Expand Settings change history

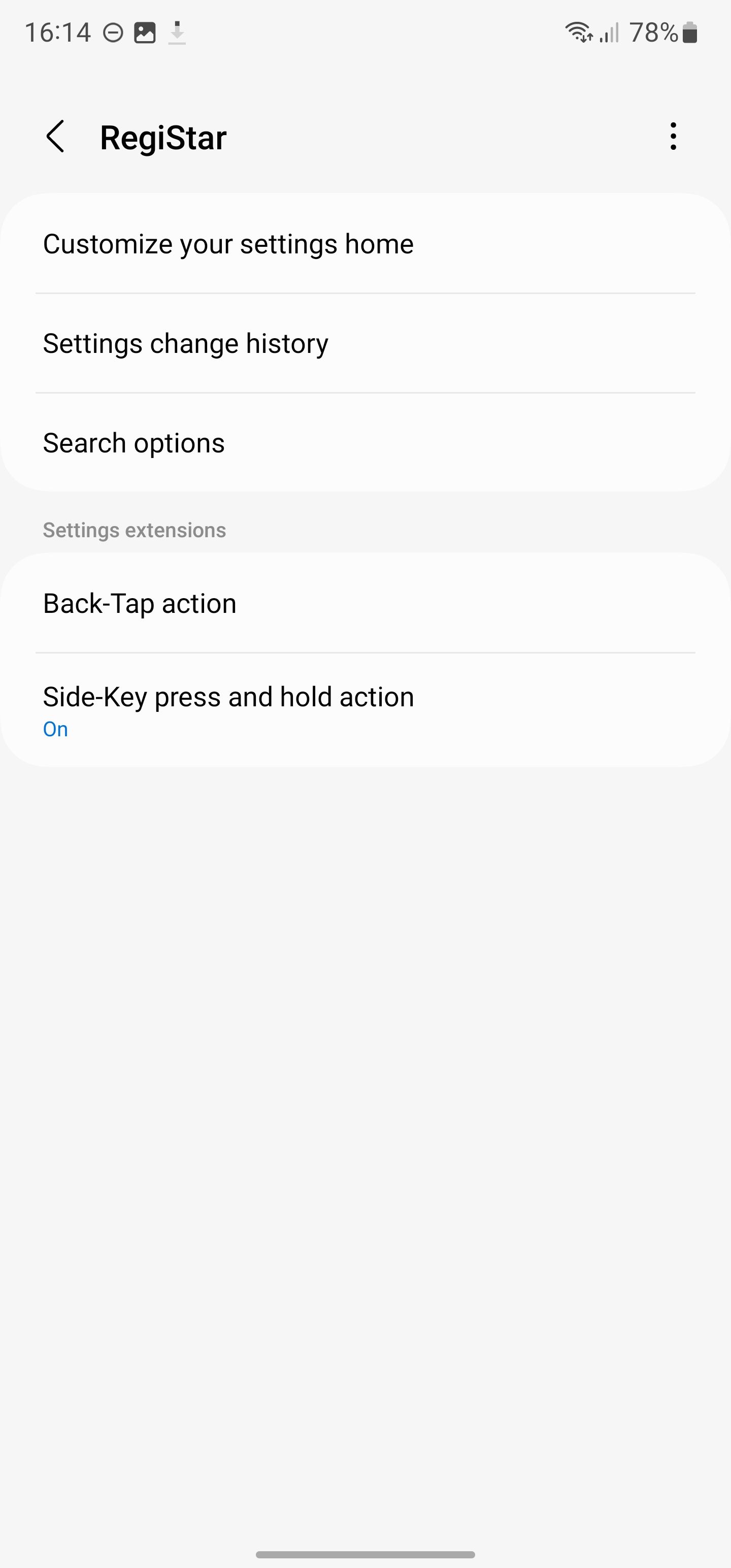click(x=365, y=343)
